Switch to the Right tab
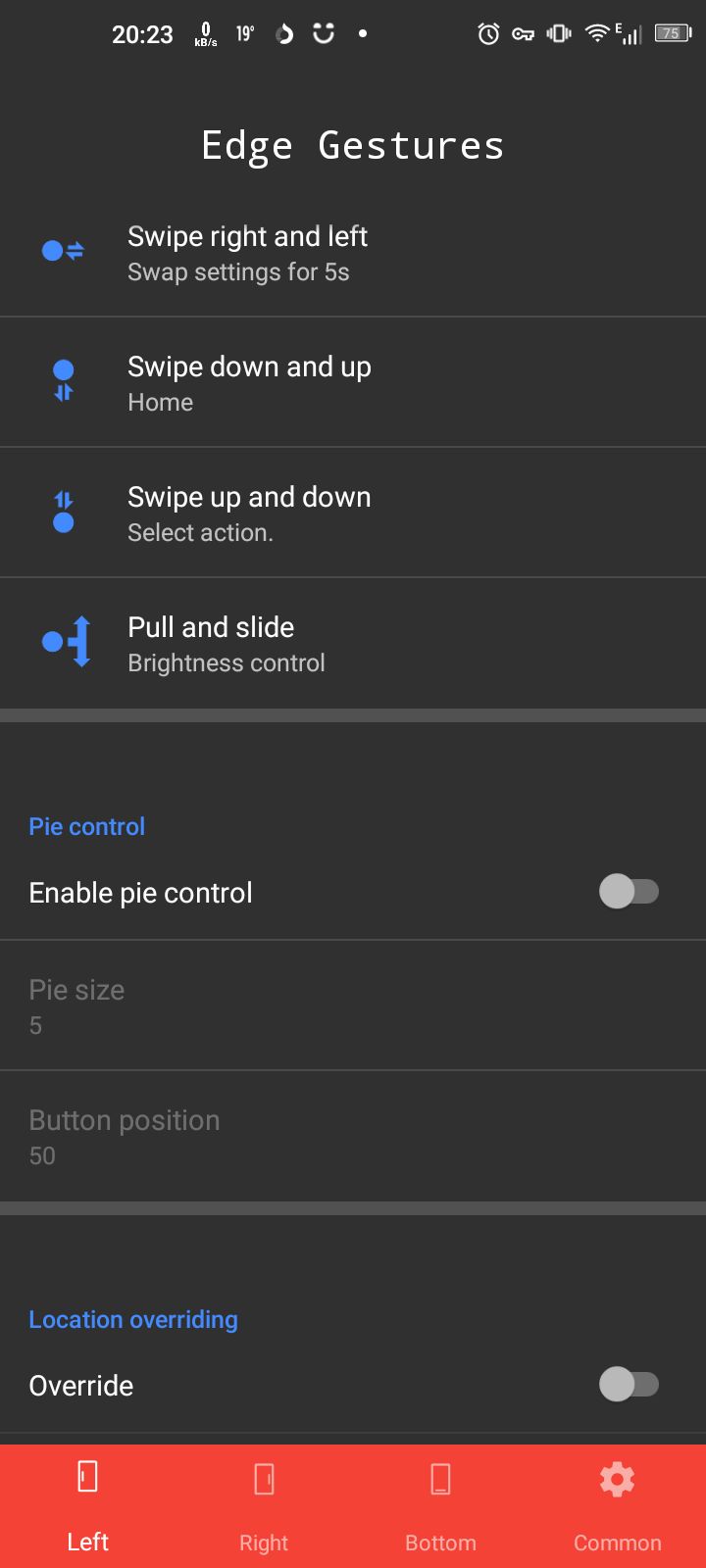706x1568 pixels. 264,1506
